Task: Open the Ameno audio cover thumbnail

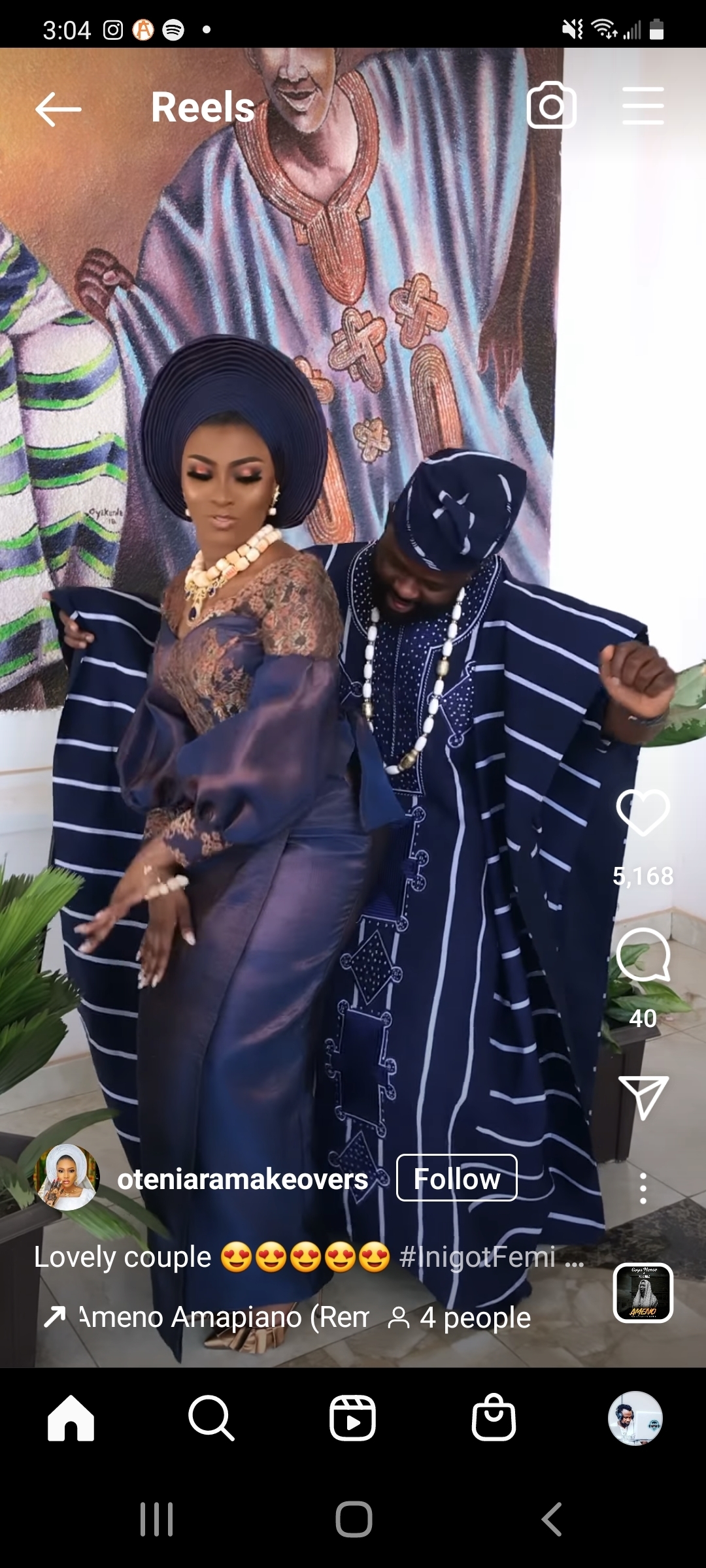Action: 643,1293
